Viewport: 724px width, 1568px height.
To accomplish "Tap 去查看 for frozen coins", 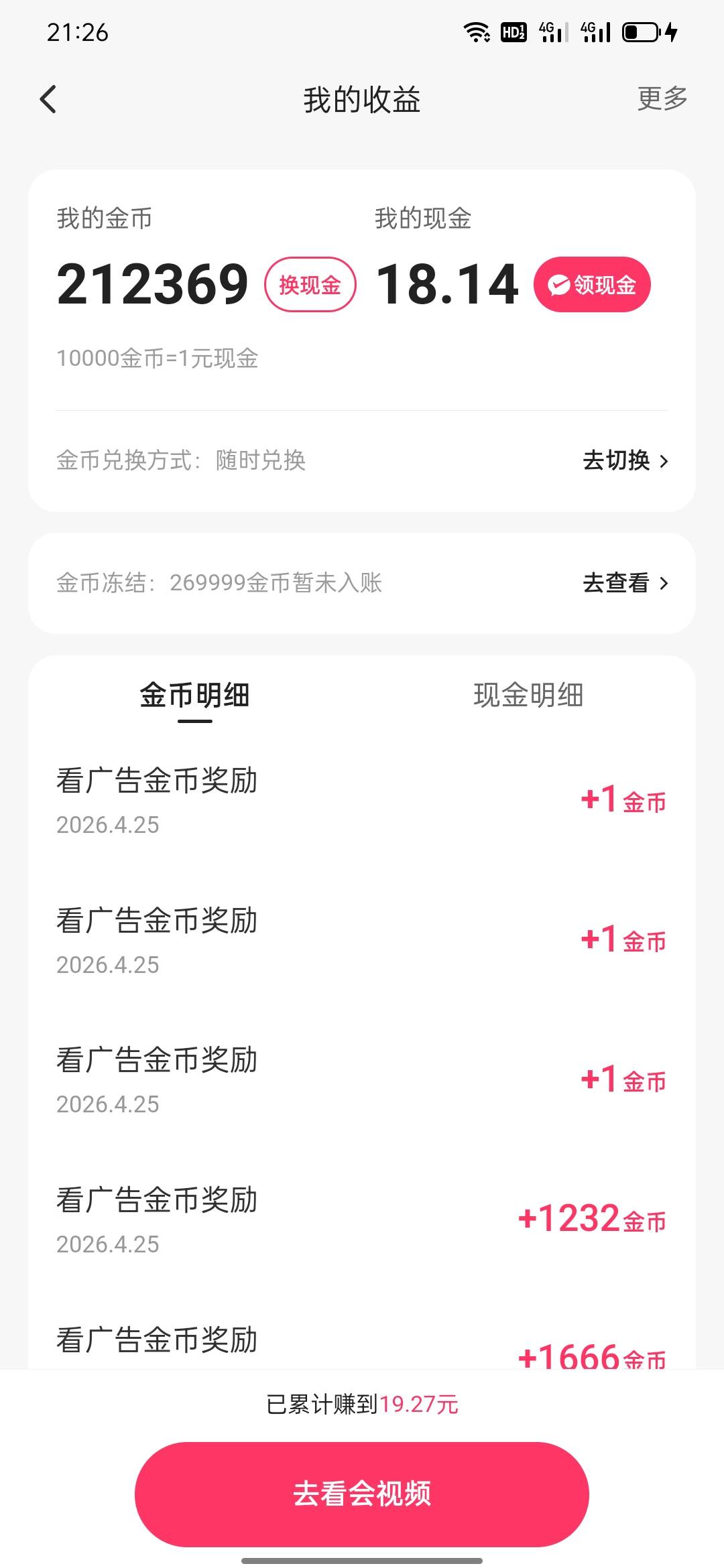I will [x=625, y=583].
